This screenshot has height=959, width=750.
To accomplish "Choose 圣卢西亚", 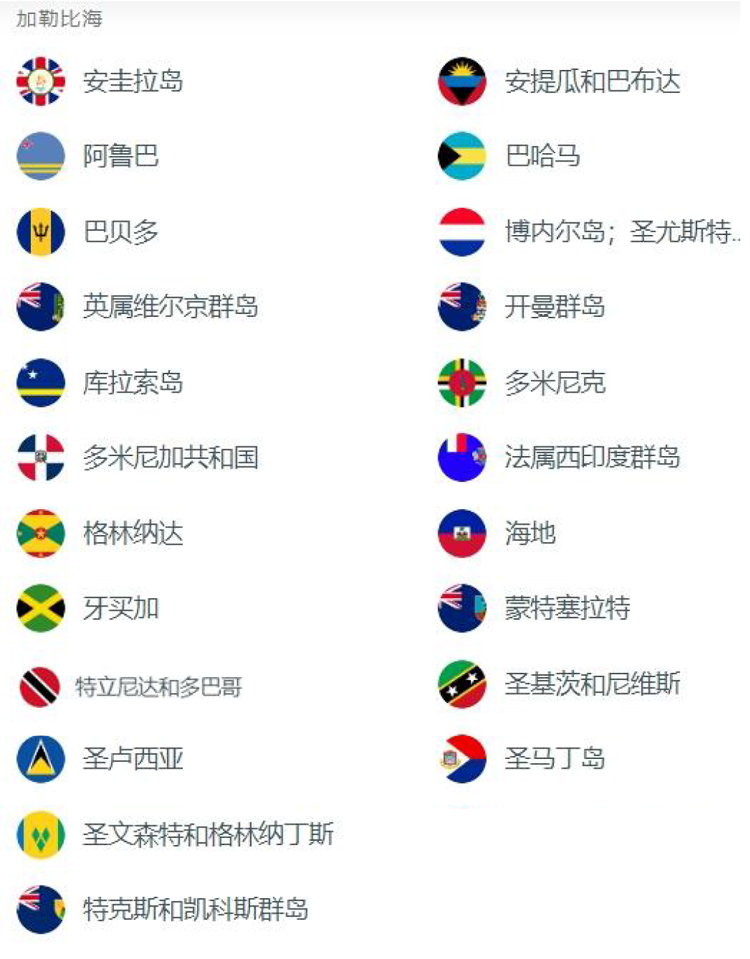I will click(x=133, y=758).
